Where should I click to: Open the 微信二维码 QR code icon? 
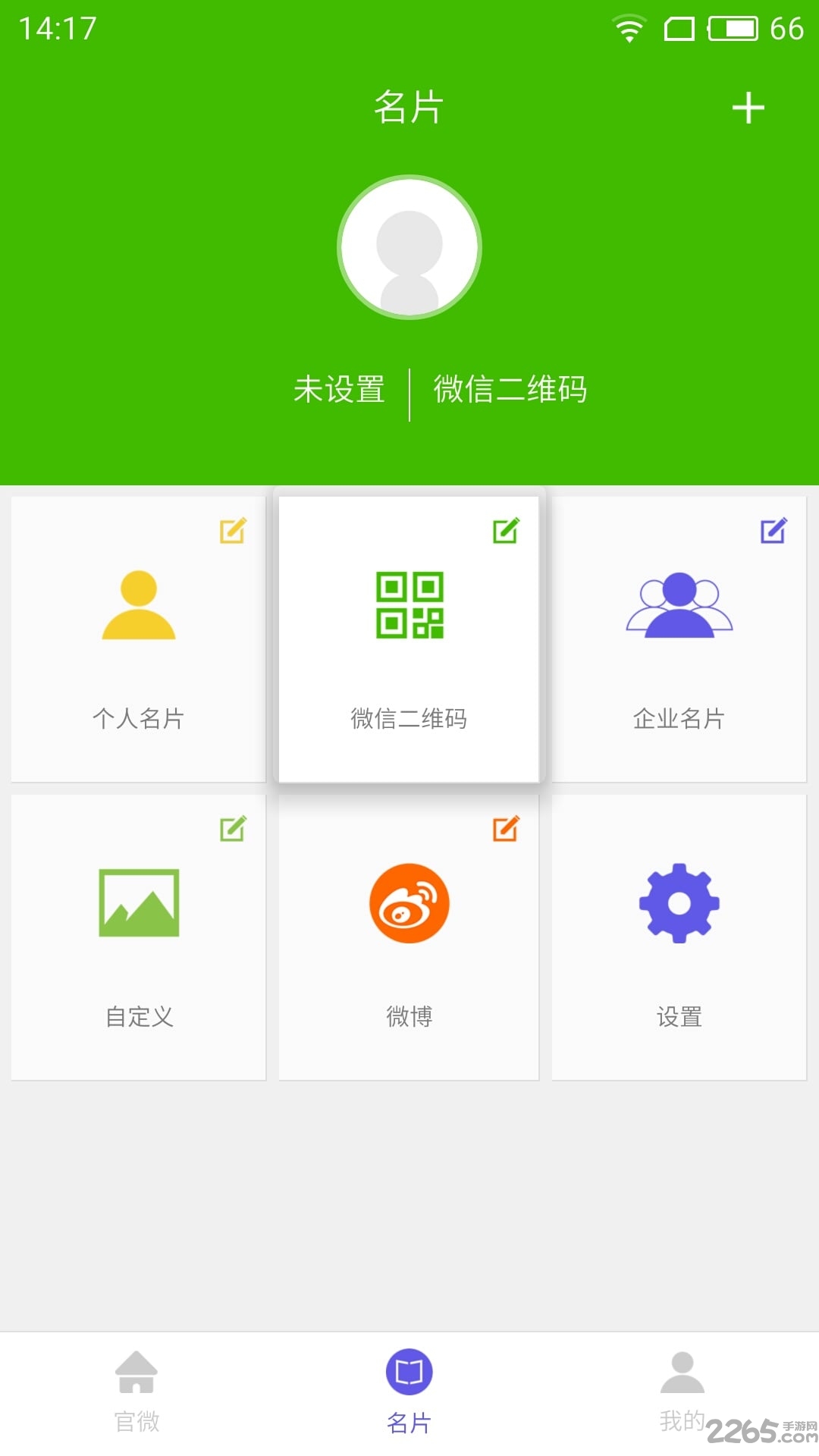click(409, 607)
